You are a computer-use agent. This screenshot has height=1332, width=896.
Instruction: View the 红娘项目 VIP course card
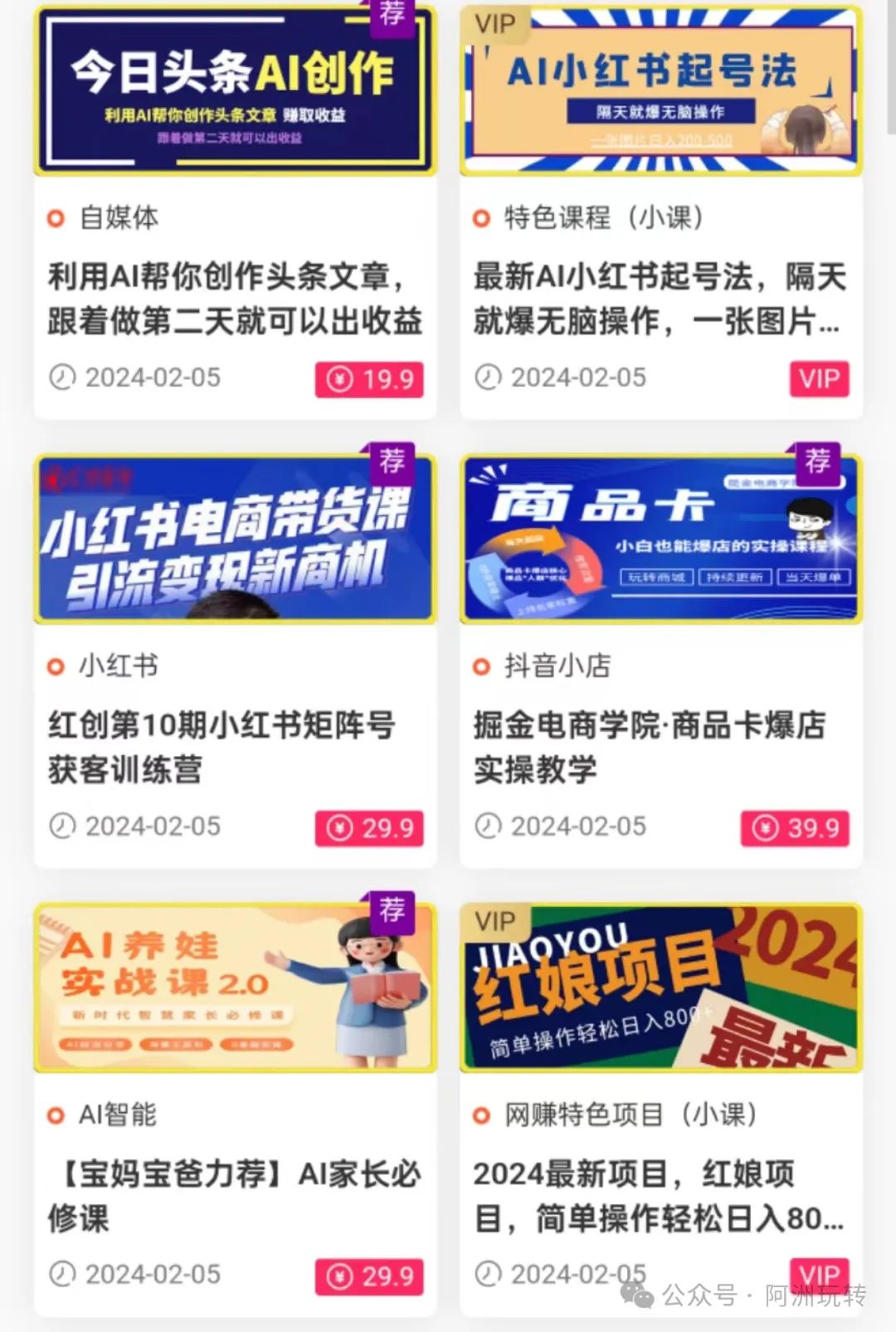660,1195
